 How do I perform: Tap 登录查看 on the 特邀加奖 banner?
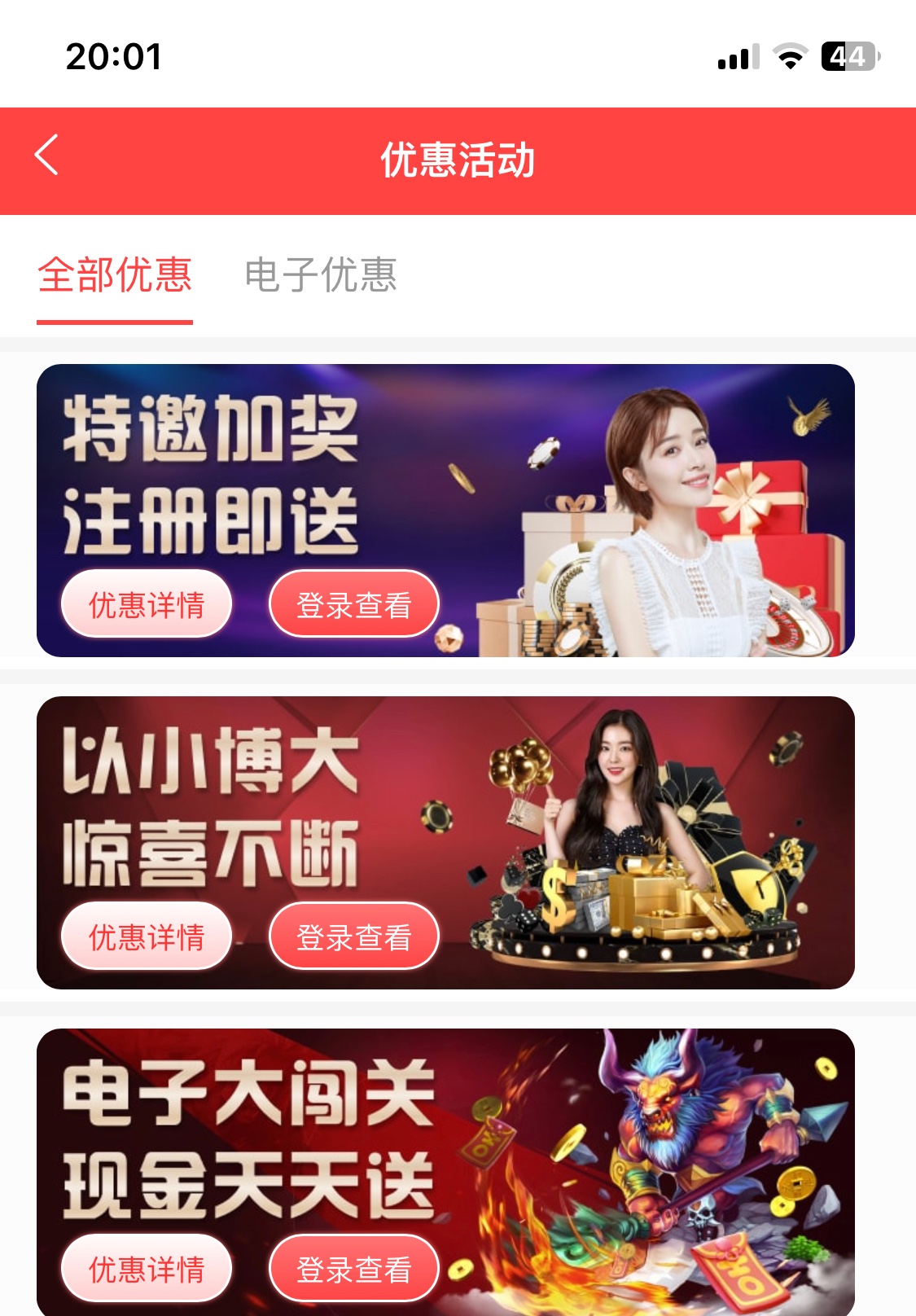point(354,604)
